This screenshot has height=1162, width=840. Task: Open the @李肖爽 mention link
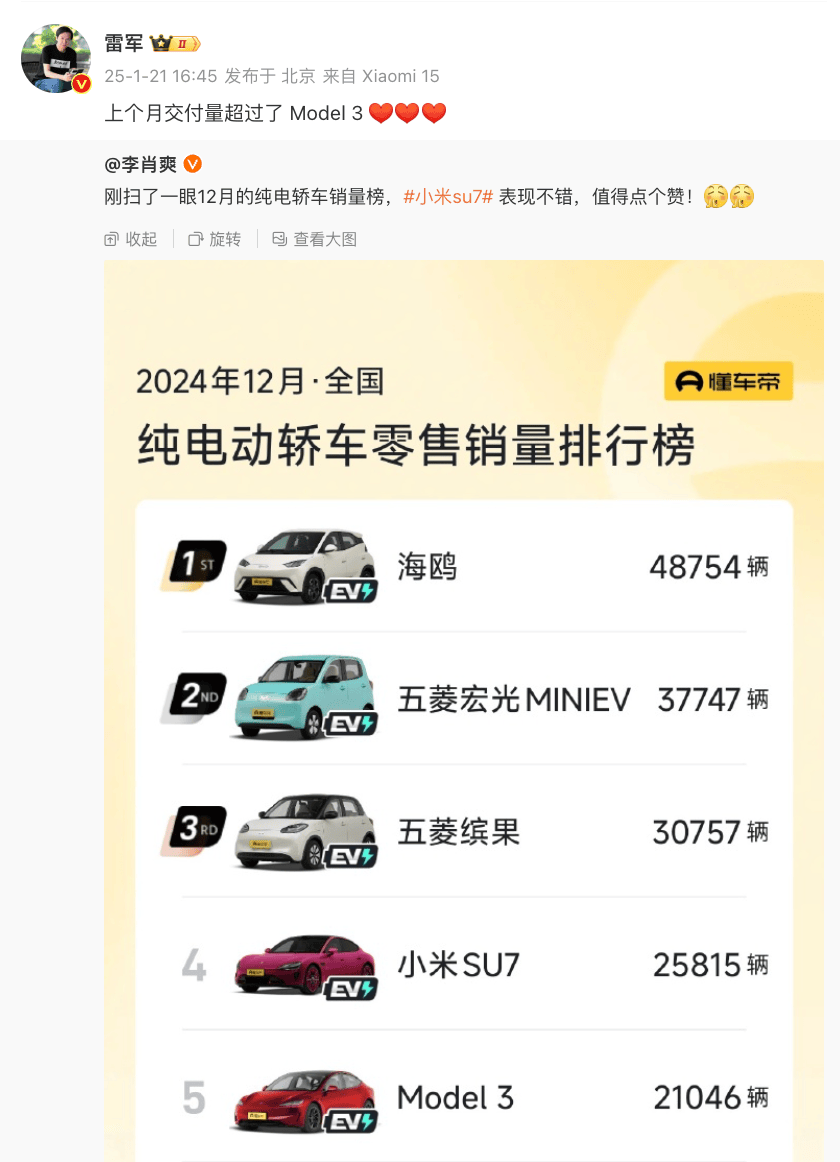click(140, 164)
